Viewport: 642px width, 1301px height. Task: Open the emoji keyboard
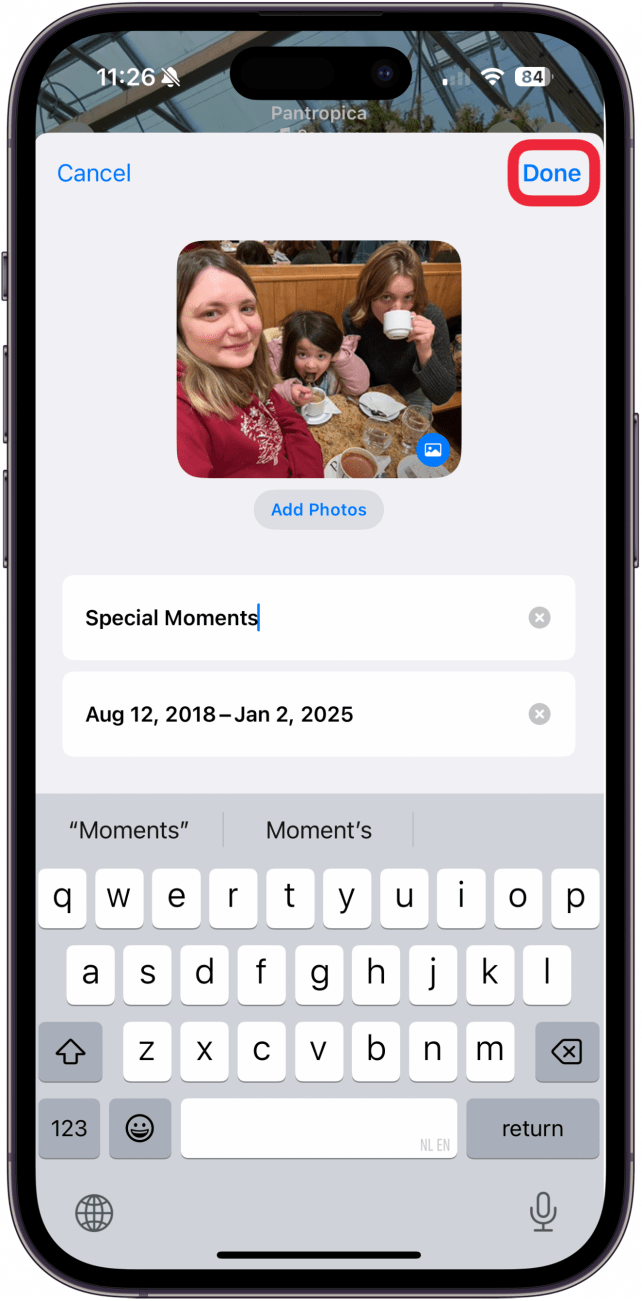pos(139,1129)
